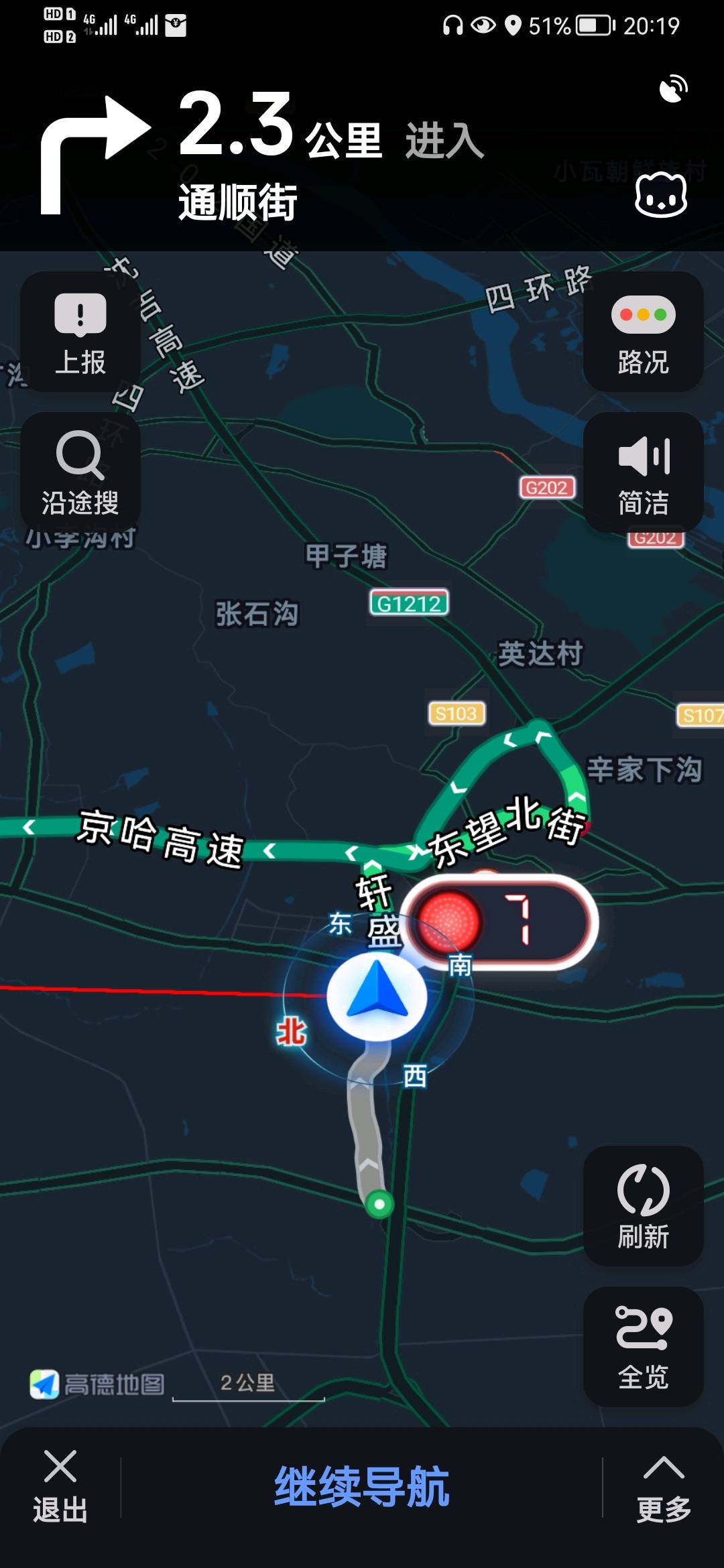Open the bear mascot assistant icon
Screen dimensions: 724x1568
(661, 195)
